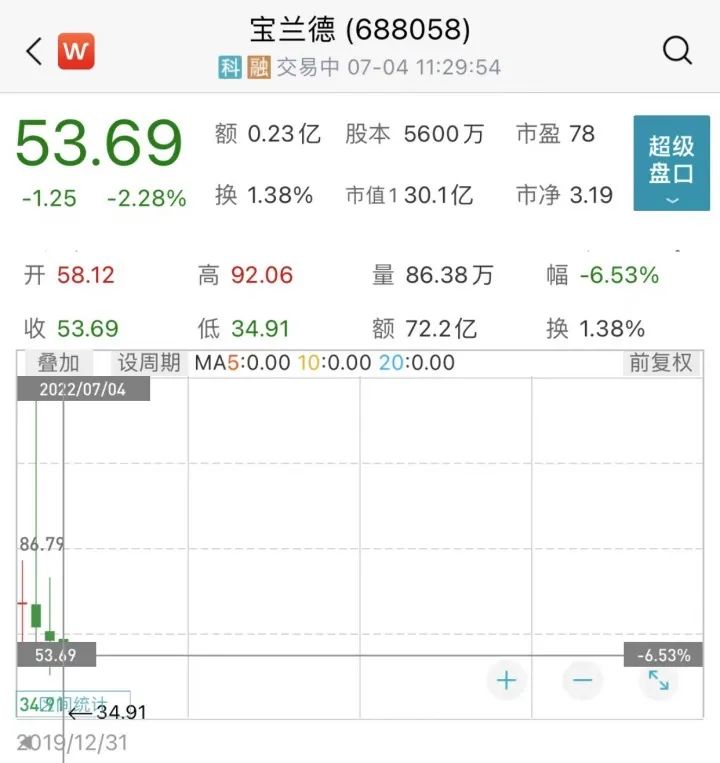Tap 叠加 to overlay another stock
Image resolution: width=720 pixels, height=763 pixels.
pyautogui.click(x=58, y=363)
